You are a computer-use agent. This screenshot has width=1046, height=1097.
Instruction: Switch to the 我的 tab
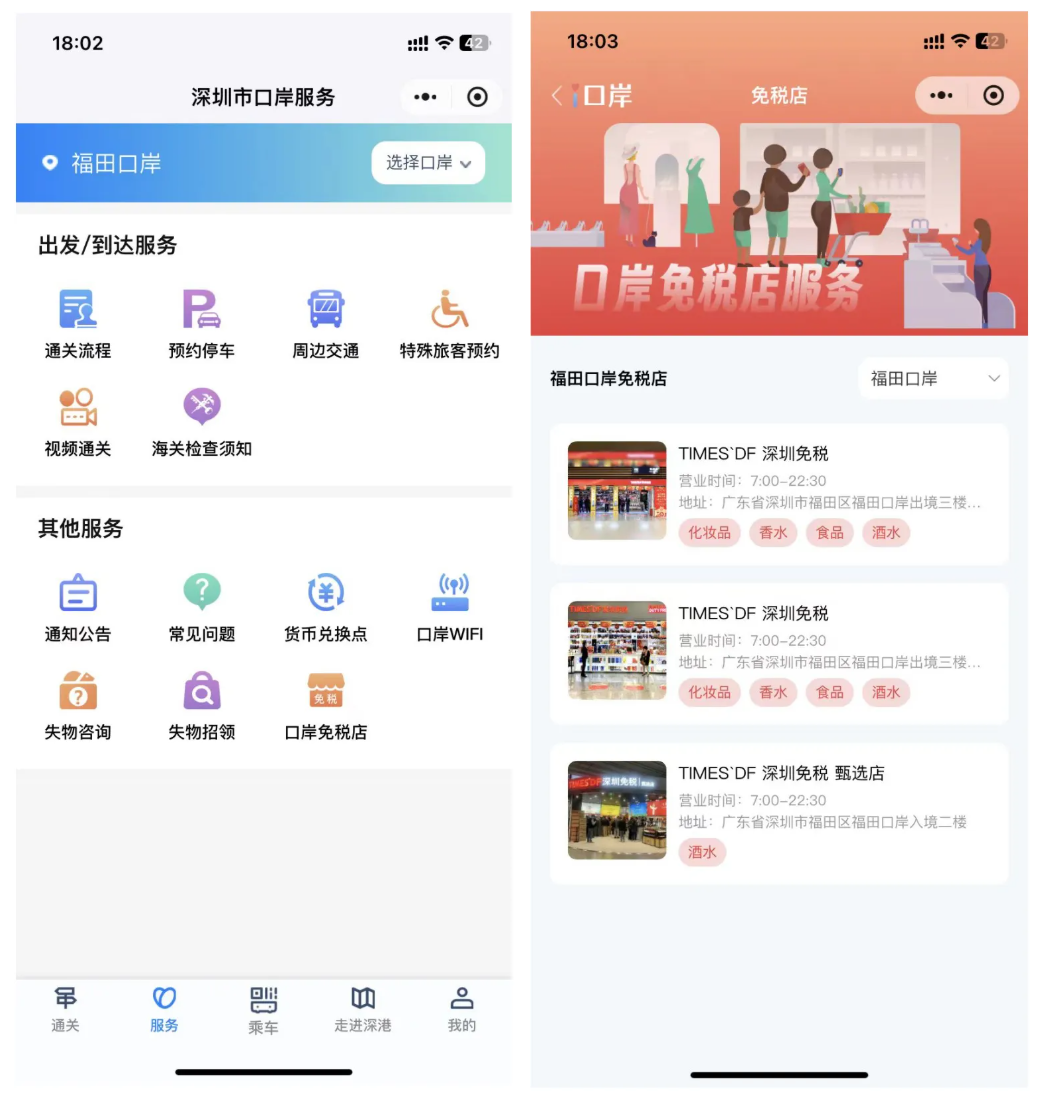pyautogui.click(x=461, y=1009)
